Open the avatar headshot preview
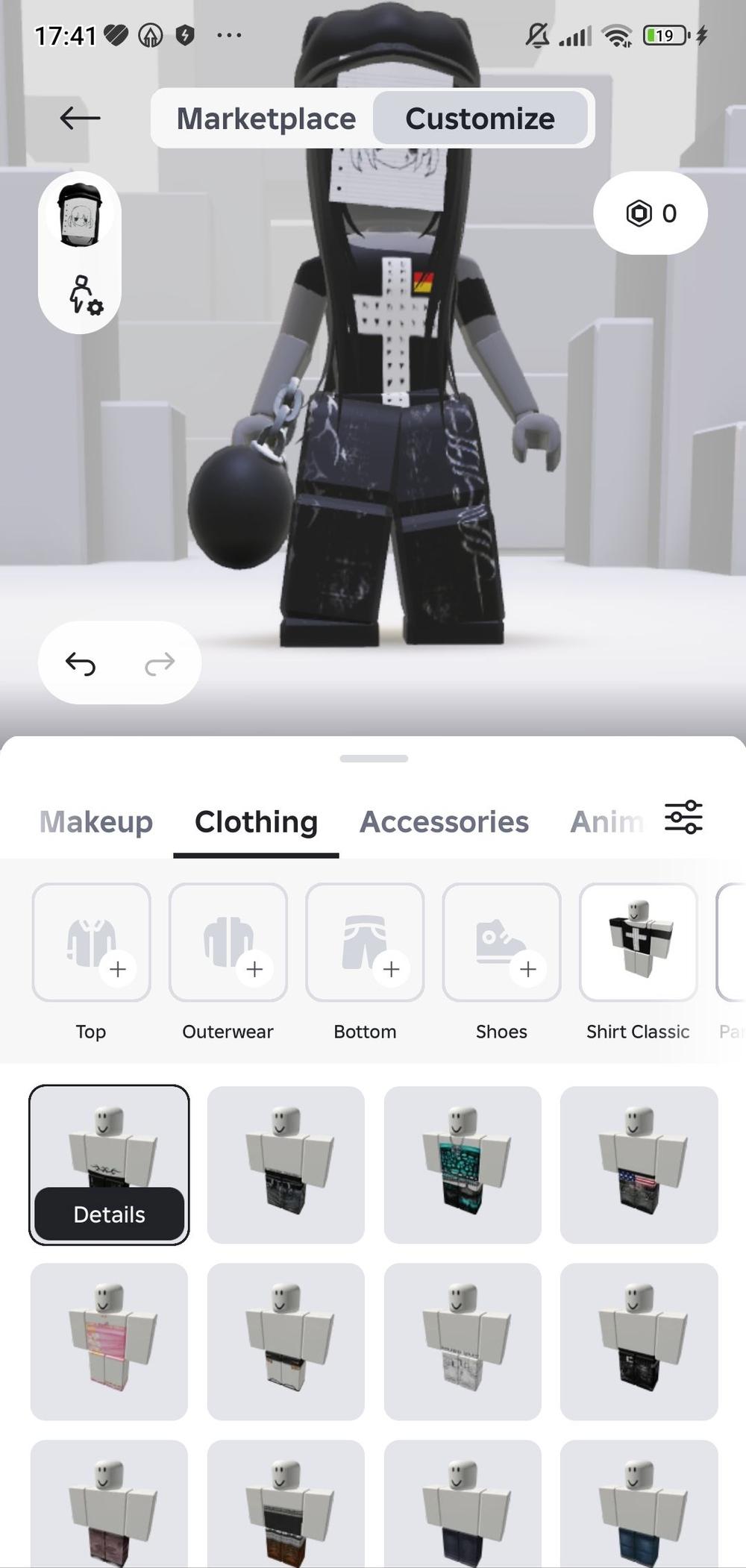Screen dimensions: 746x1568 point(80,214)
